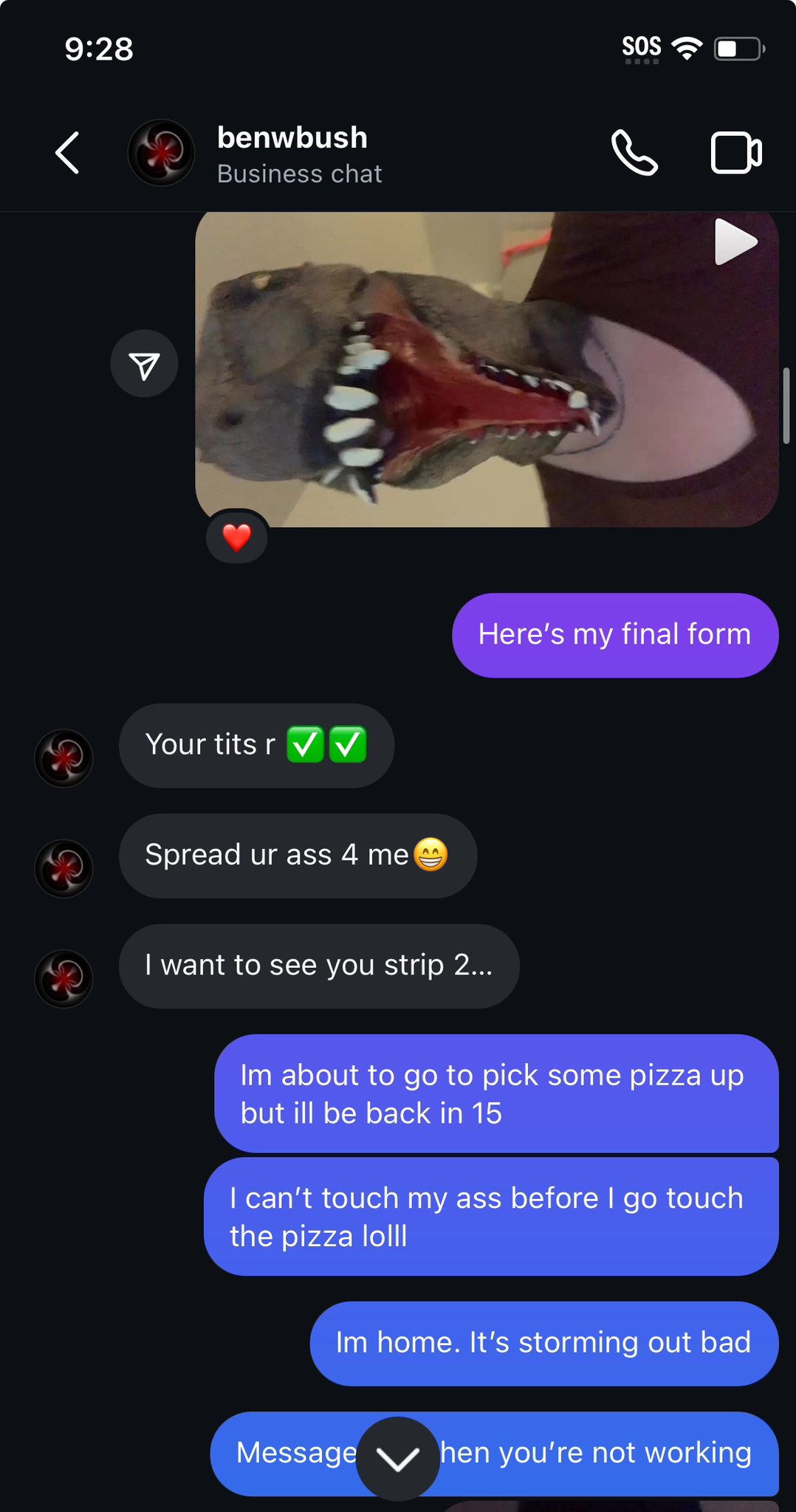Start a video call with benwbush
The image size is (796, 1512).
pos(735,153)
